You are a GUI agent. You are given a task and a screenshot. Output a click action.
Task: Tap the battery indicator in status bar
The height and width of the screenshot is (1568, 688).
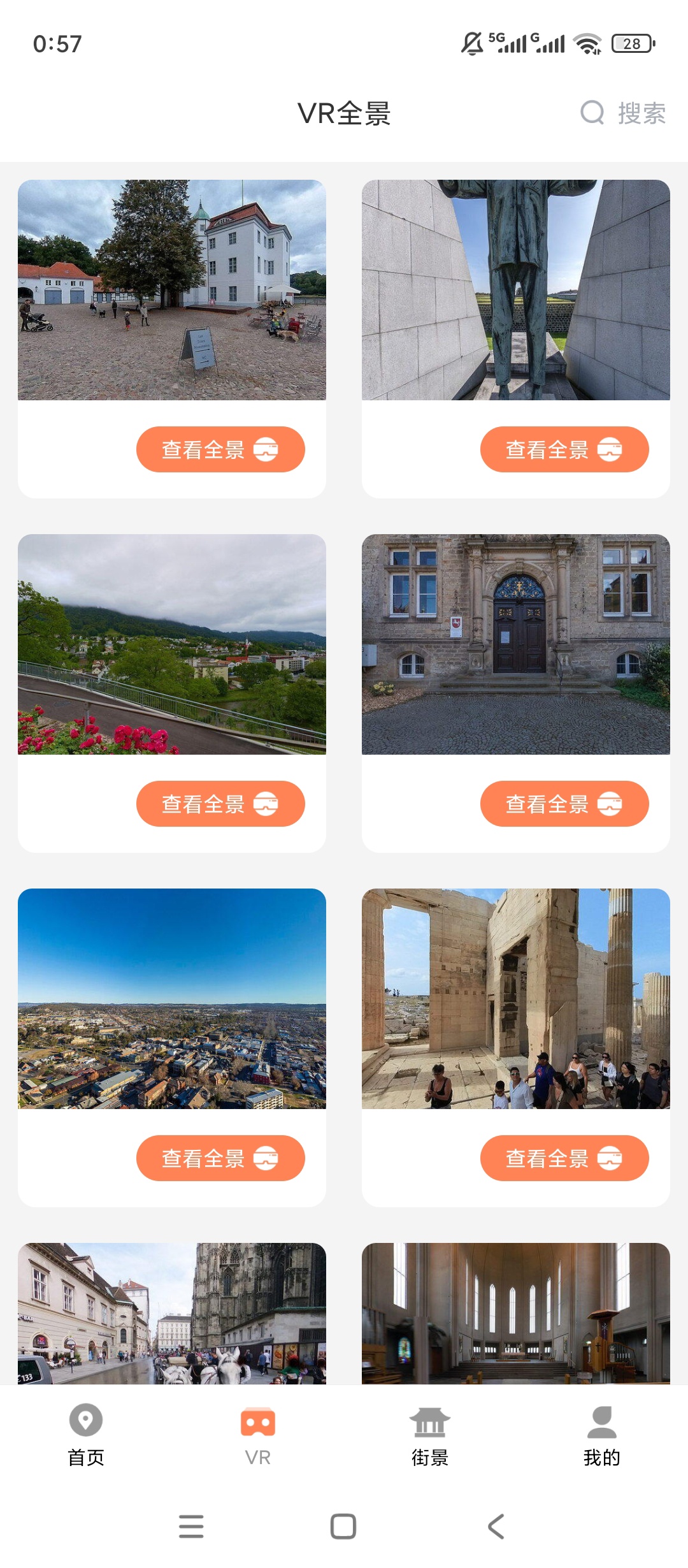pyautogui.click(x=631, y=43)
